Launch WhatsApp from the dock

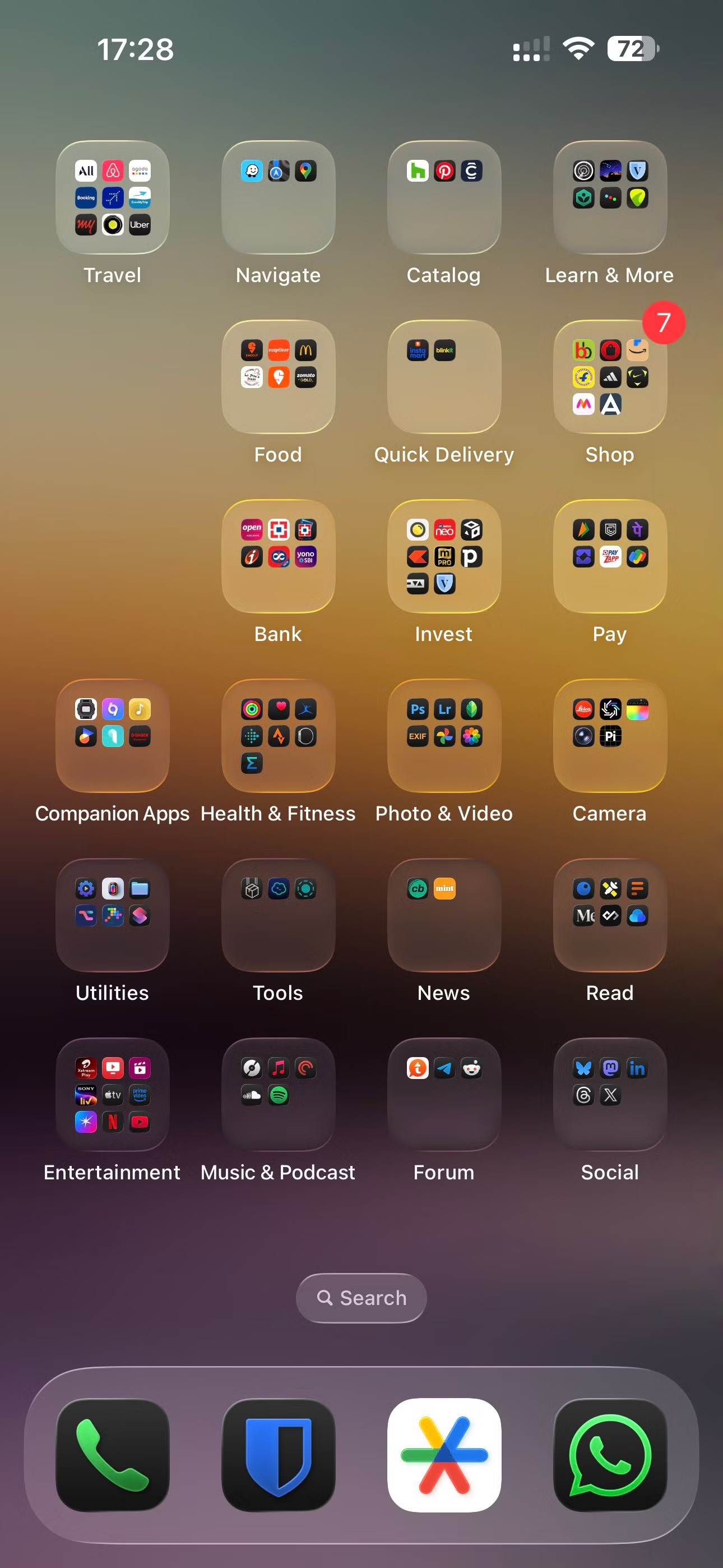pyautogui.click(x=610, y=1455)
